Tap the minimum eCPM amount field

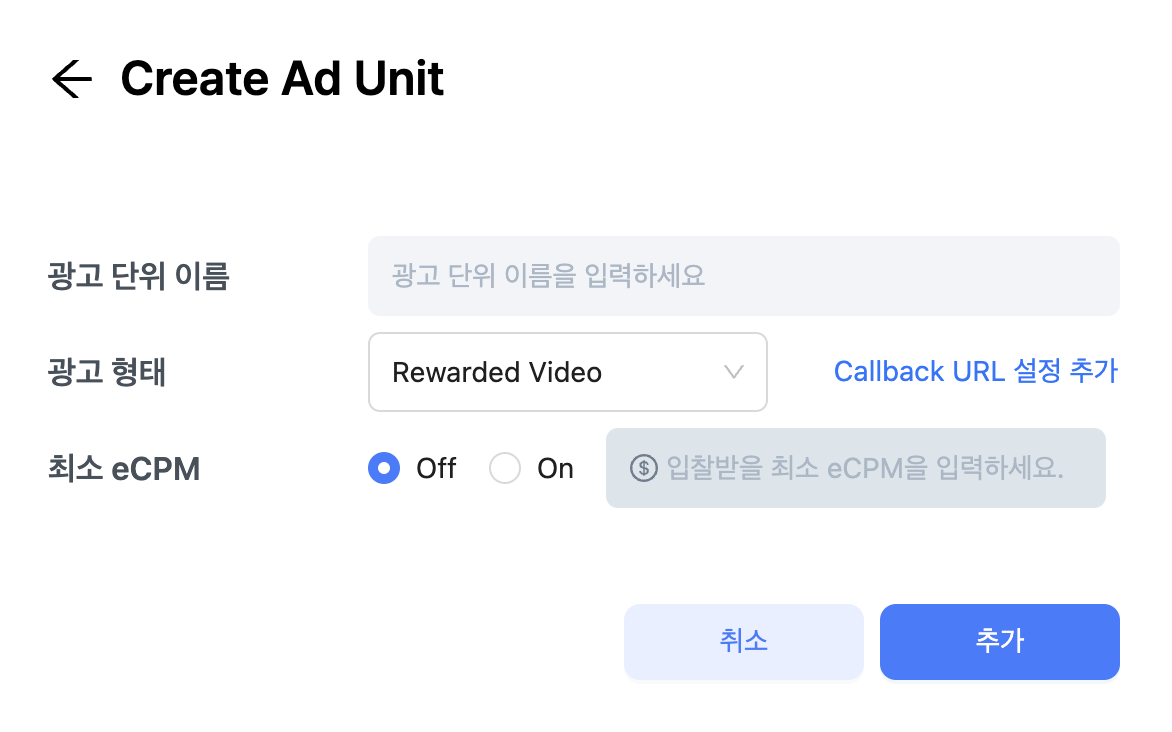pyautogui.click(x=856, y=468)
